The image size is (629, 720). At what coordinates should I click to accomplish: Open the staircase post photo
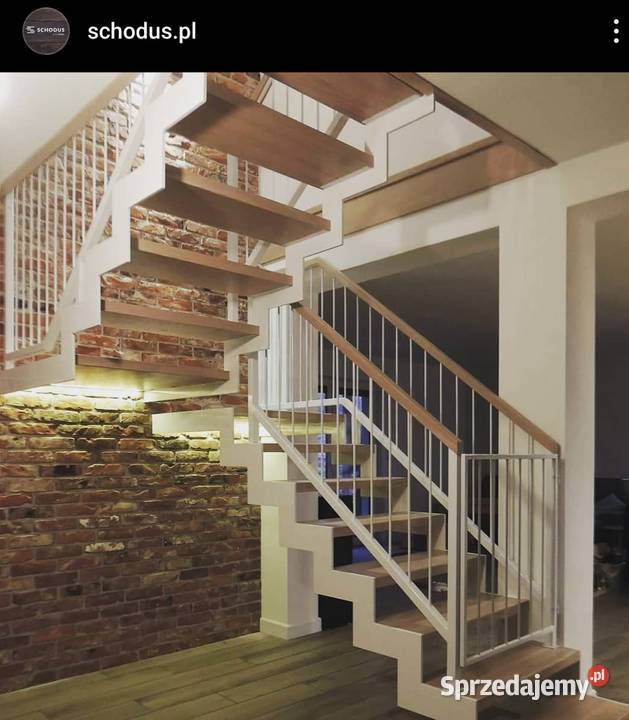coord(314,395)
